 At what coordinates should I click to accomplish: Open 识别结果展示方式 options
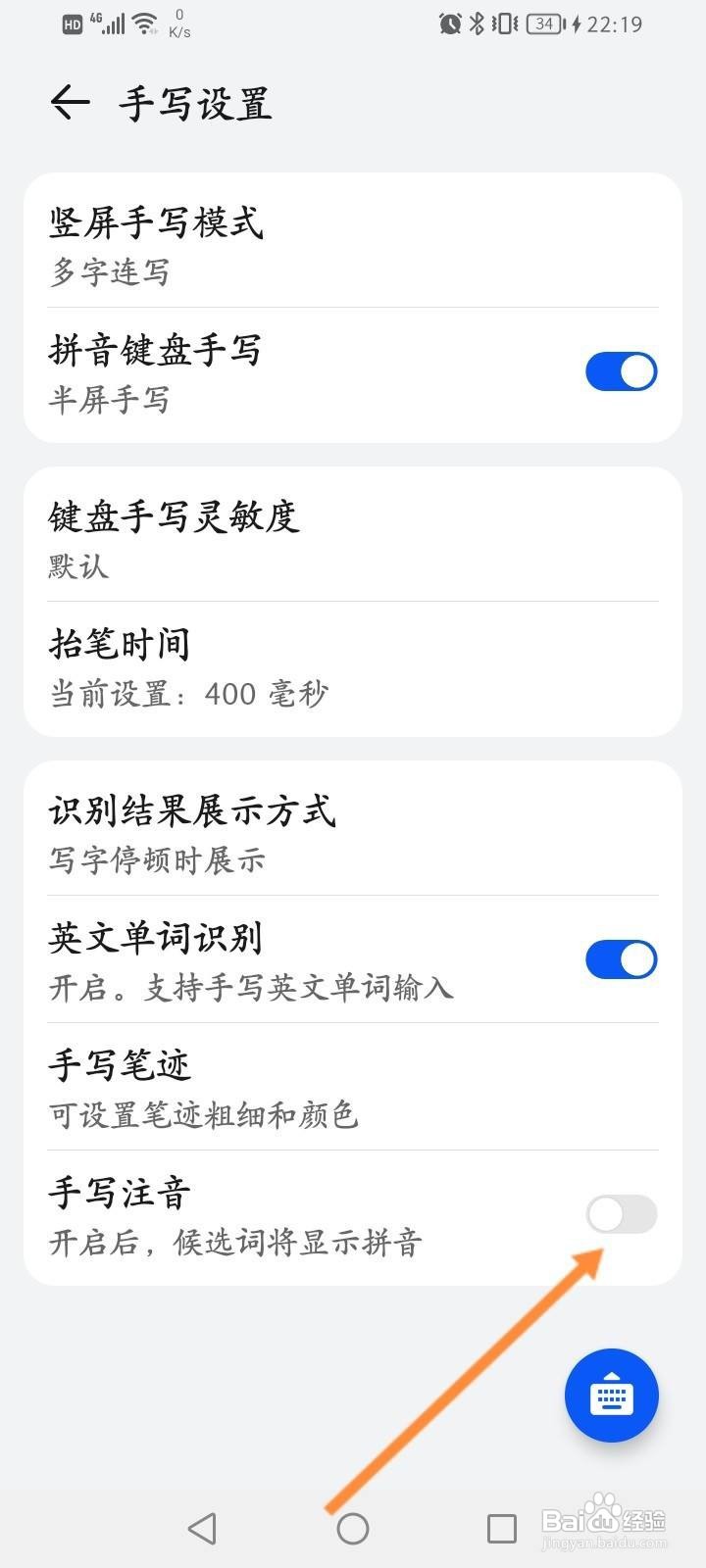(x=353, y=832)
